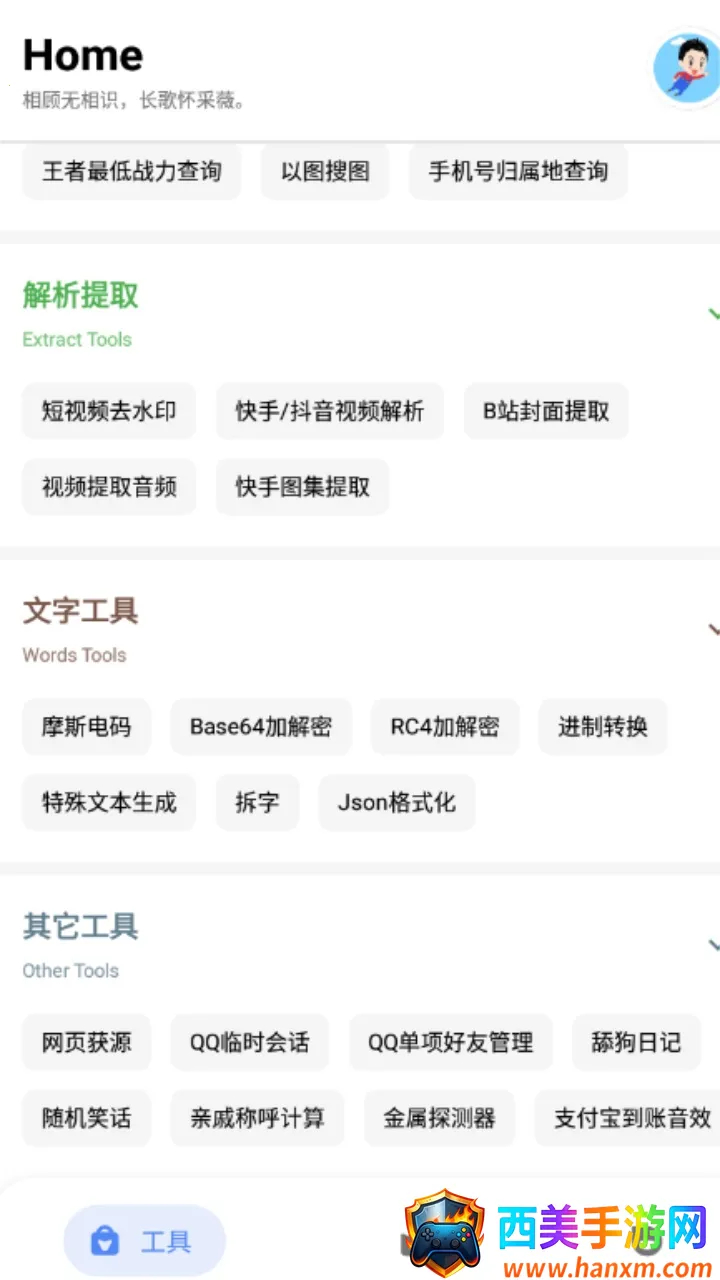Open the 摩斯电码 tool
This screenshot has width=720, height=1280.
pos(86,727)
